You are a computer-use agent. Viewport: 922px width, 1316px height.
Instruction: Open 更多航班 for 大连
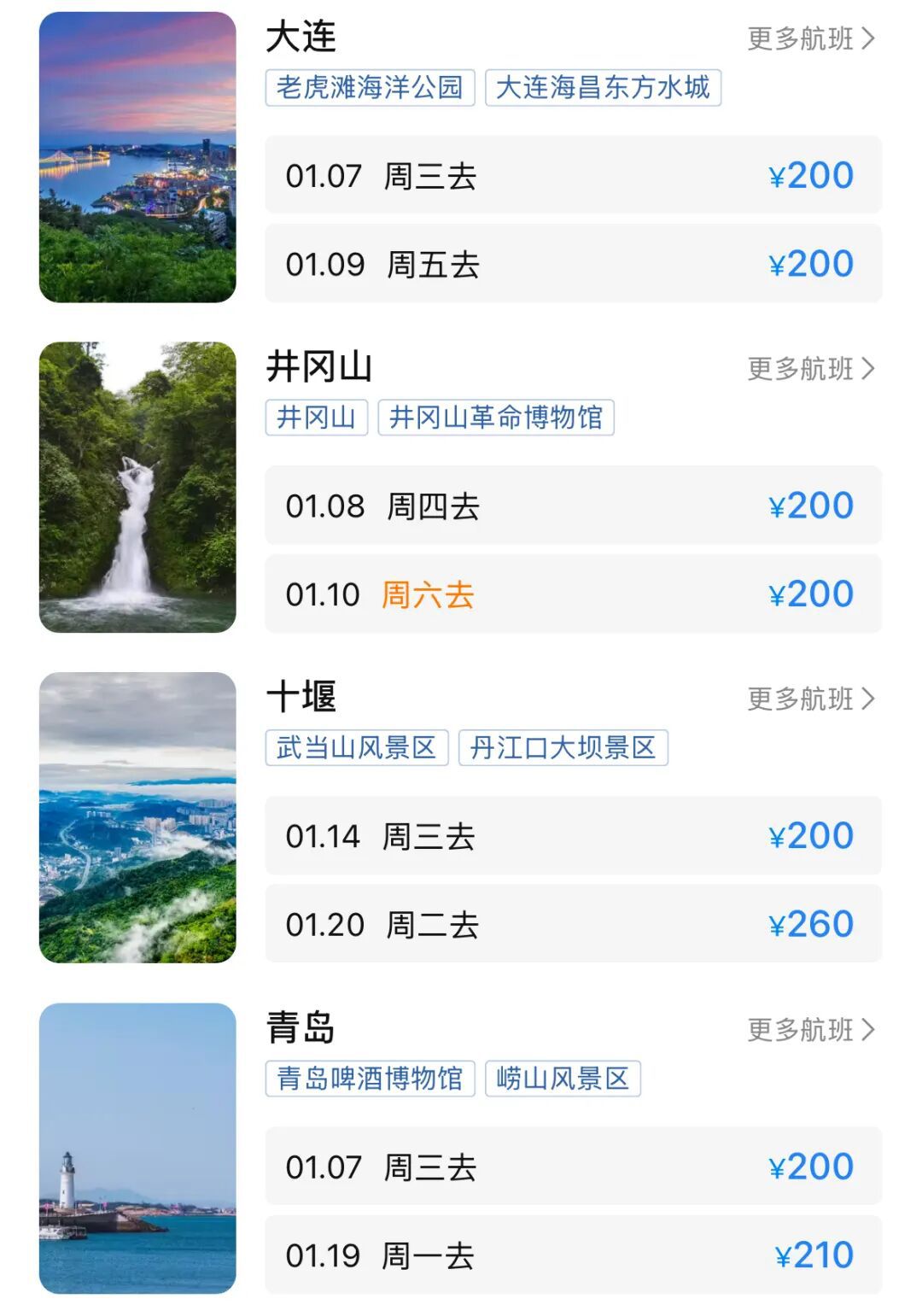[810, 38]
